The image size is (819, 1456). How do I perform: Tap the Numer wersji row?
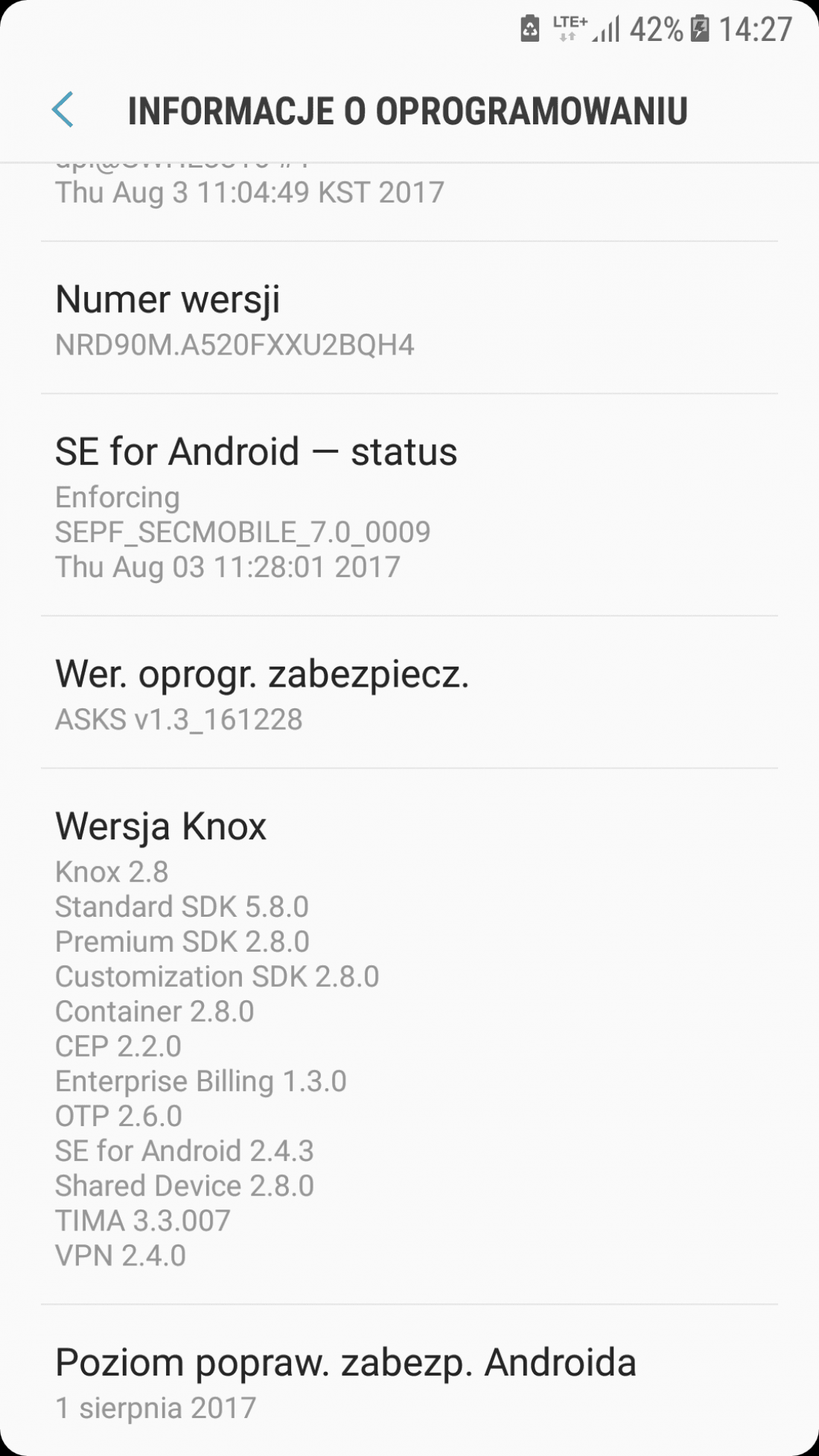click(x=409, y=319)
